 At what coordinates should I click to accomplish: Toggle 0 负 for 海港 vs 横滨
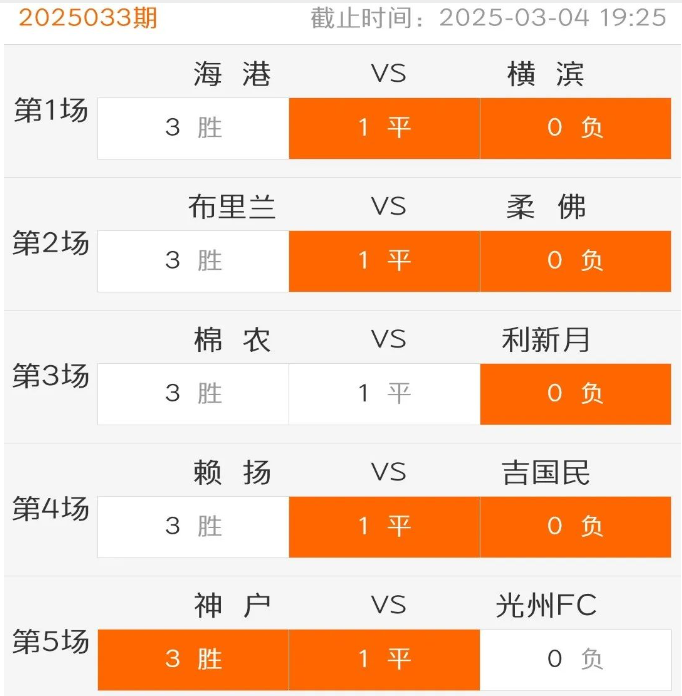coord(575,128)
